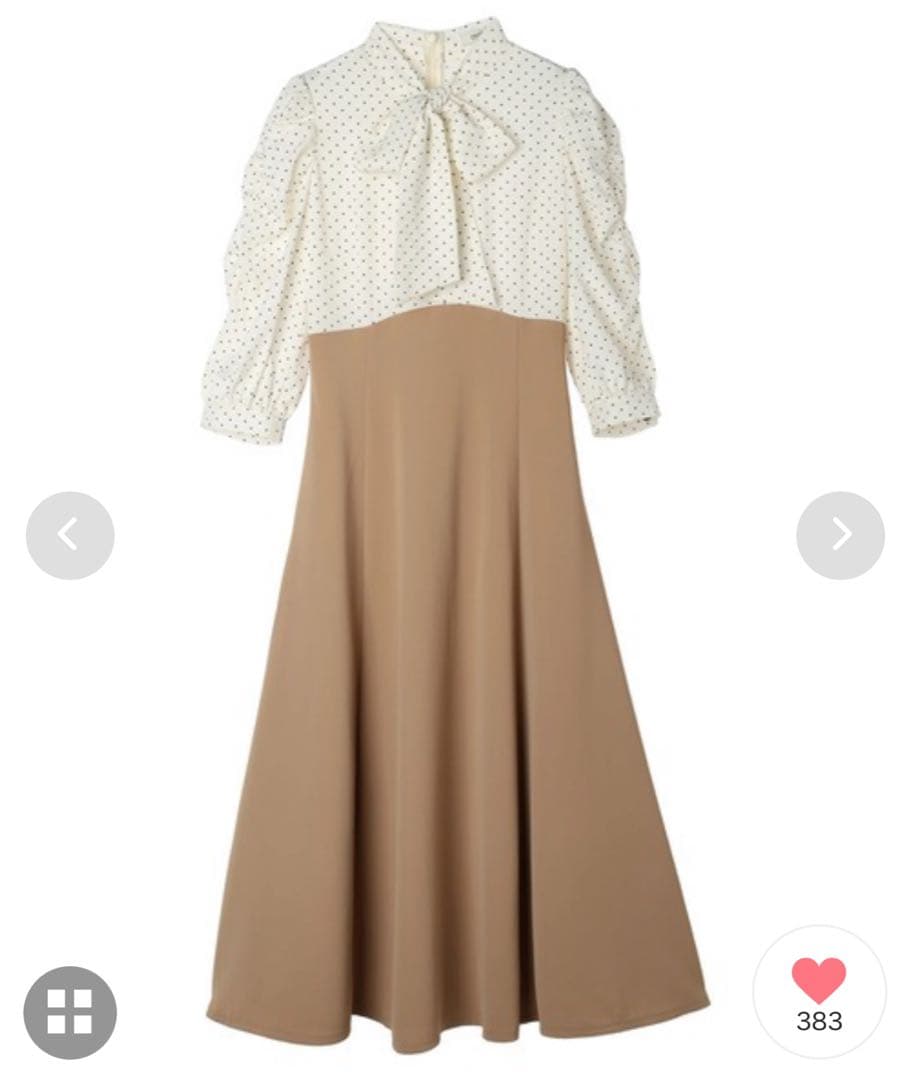
Task: Go to the previous product image
Action: (x=70, y=535)
